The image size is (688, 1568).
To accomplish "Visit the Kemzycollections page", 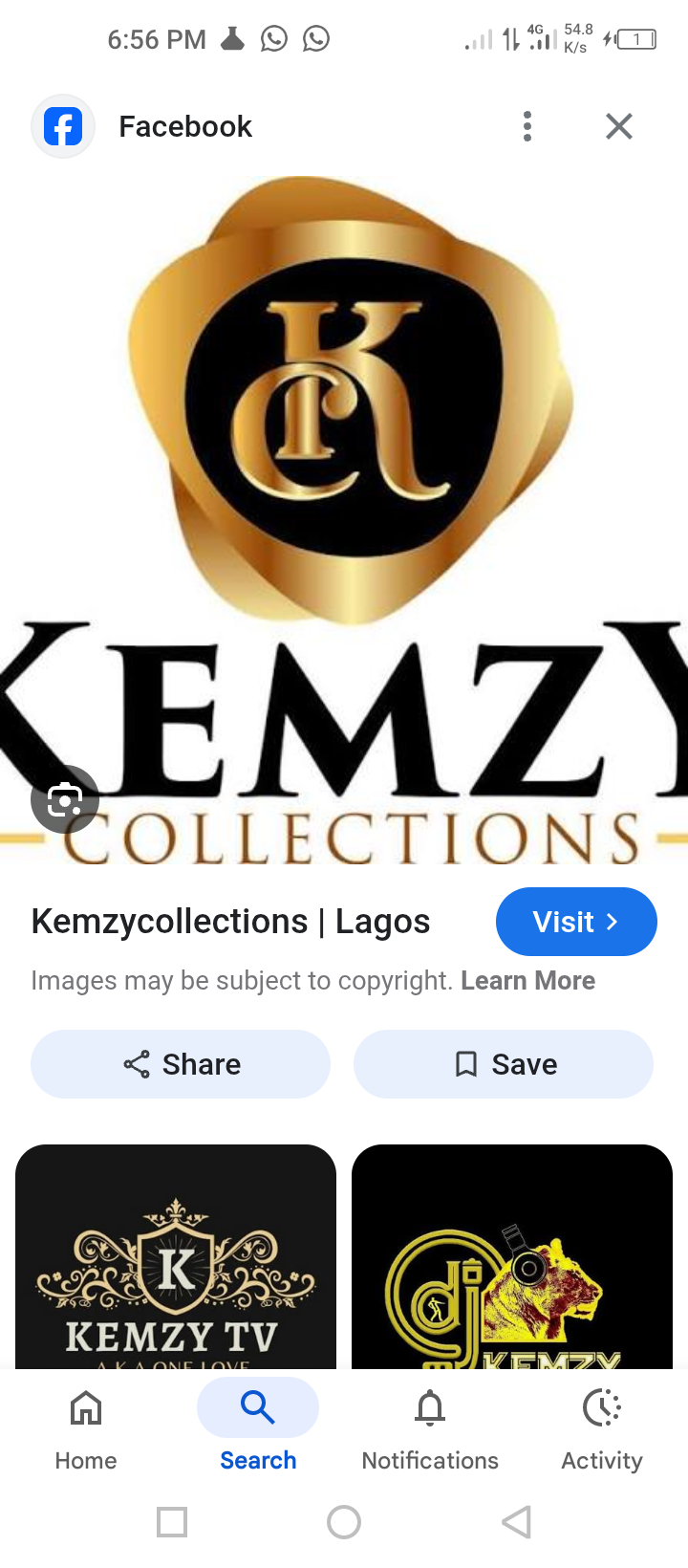I will click(576, 922).
